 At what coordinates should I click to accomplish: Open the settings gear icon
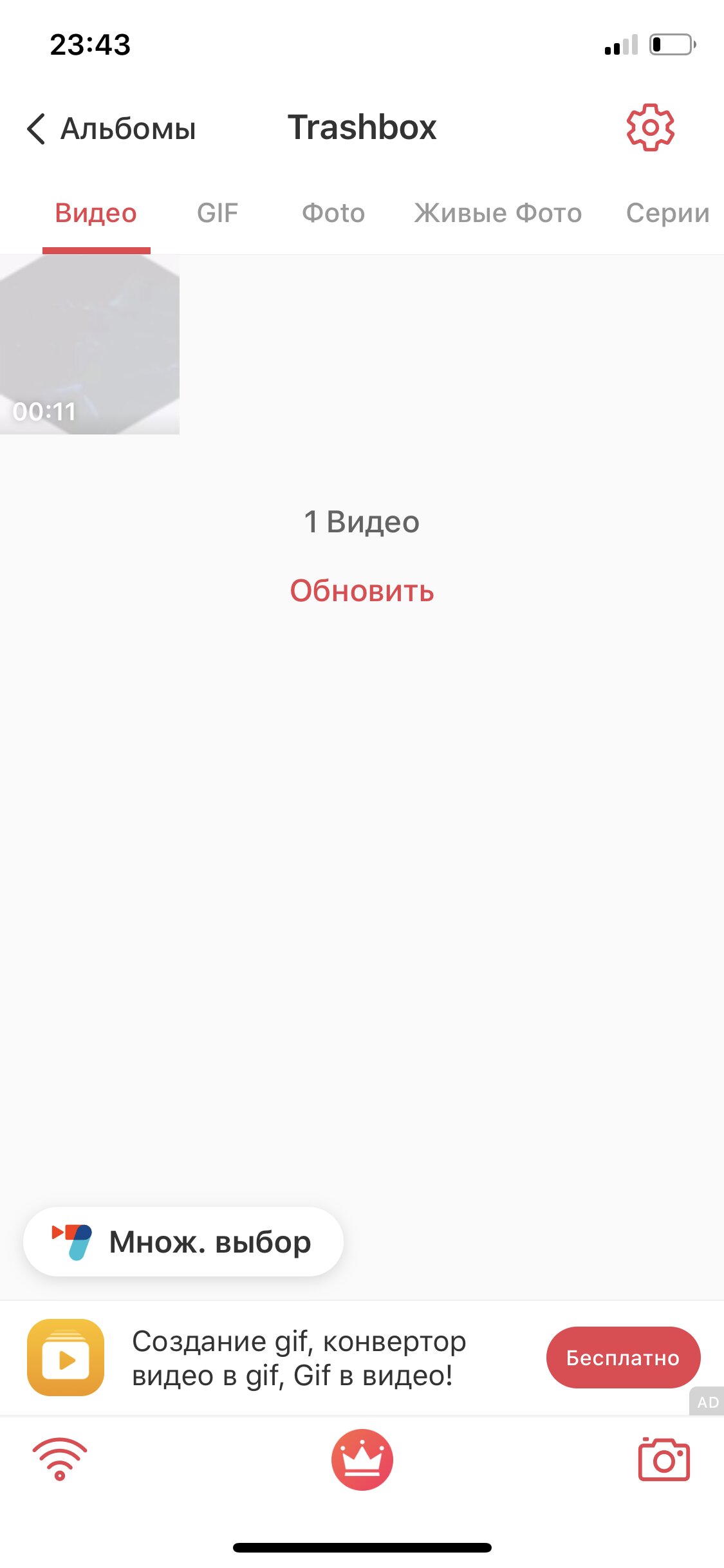point(651,127)
